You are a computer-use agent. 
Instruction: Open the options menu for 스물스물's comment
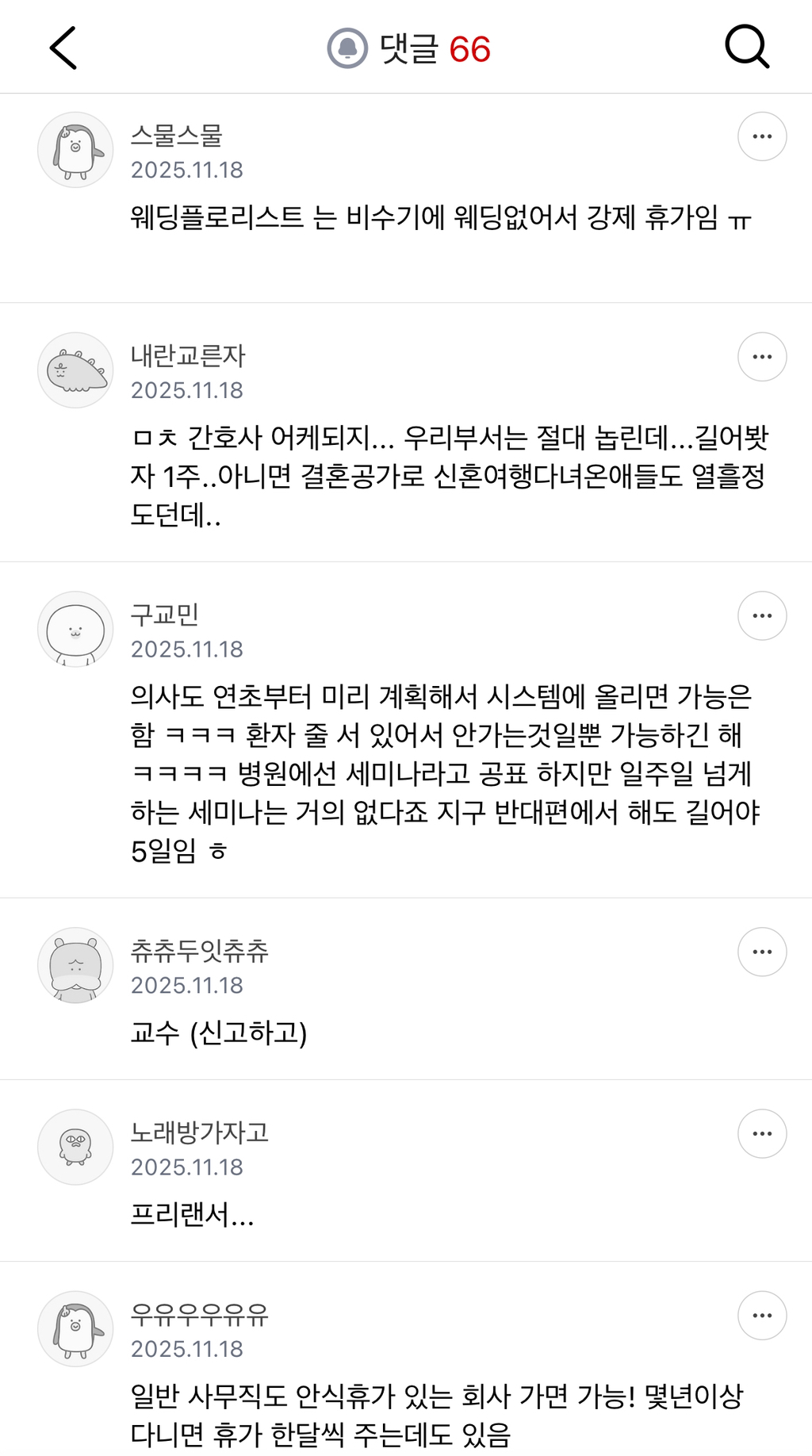pyautogui.click(x=762, y=136)
